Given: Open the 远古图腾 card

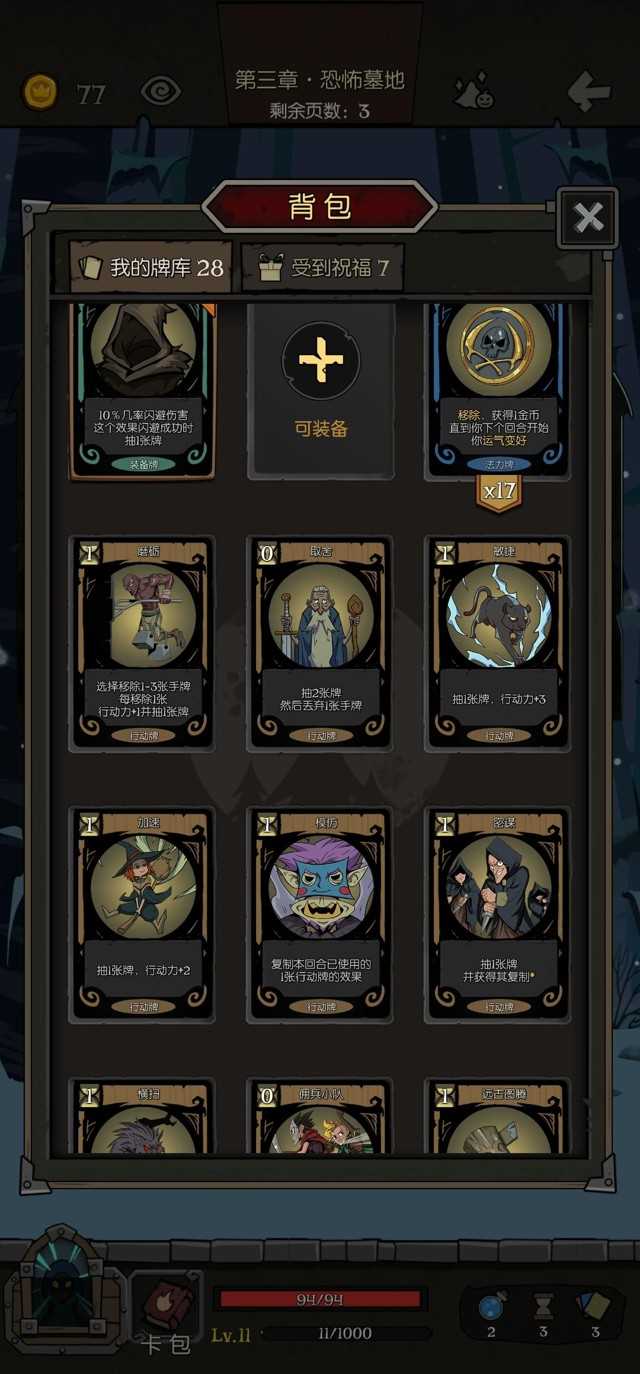Looking at the screenshot, I should tap(498, 1118).
